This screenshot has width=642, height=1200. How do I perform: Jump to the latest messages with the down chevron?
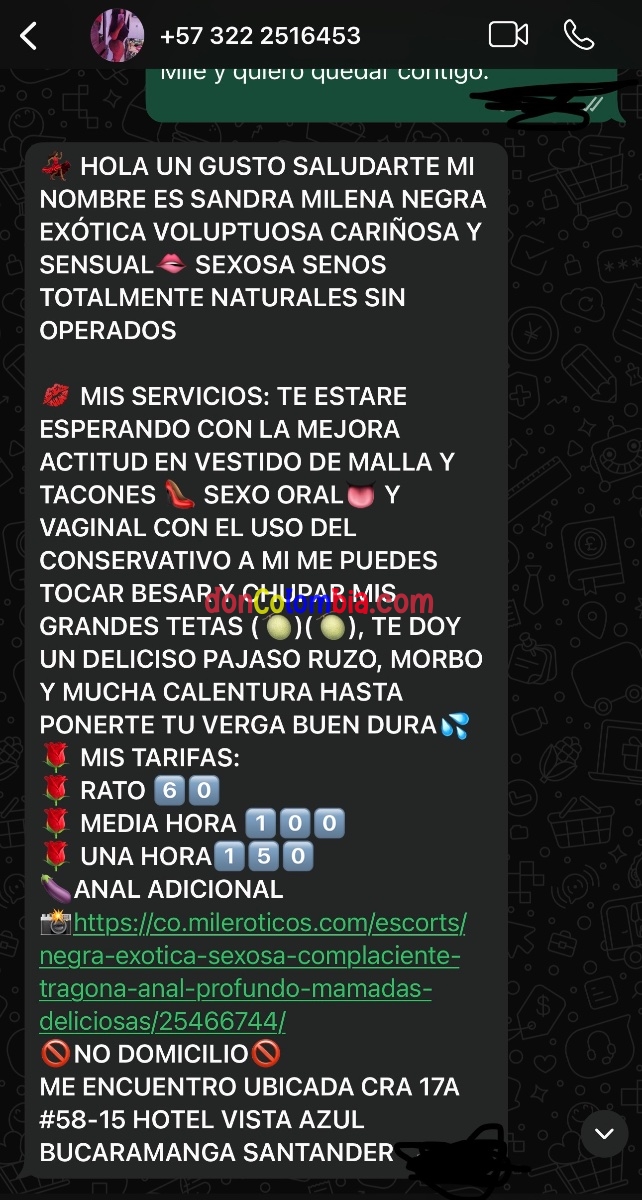point(604,1133)
